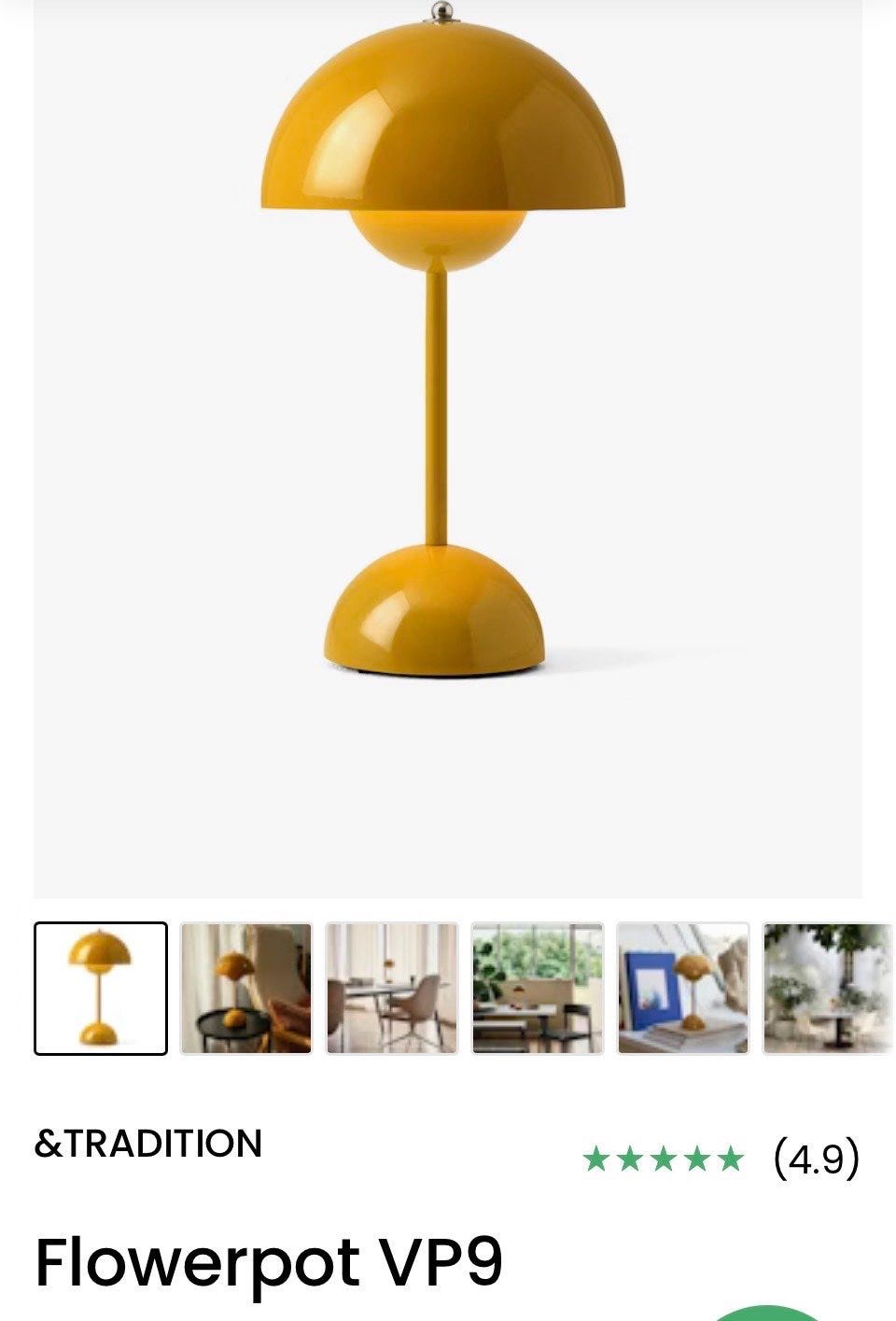Select the window-side workspace thumbnail

click(x=534, y=988)
